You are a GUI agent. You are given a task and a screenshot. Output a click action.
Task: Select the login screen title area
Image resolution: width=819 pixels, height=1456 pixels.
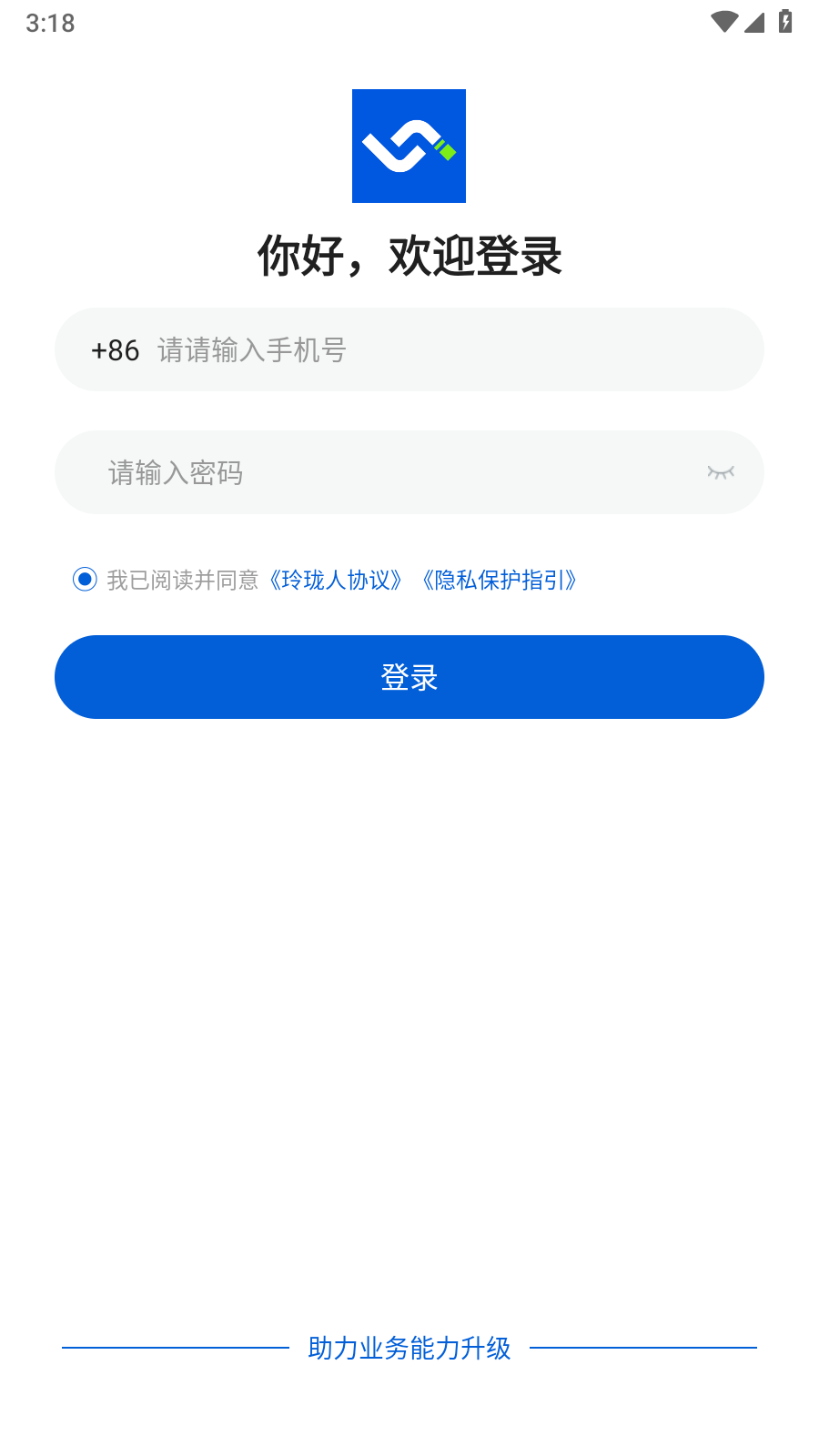pos(409,257)
